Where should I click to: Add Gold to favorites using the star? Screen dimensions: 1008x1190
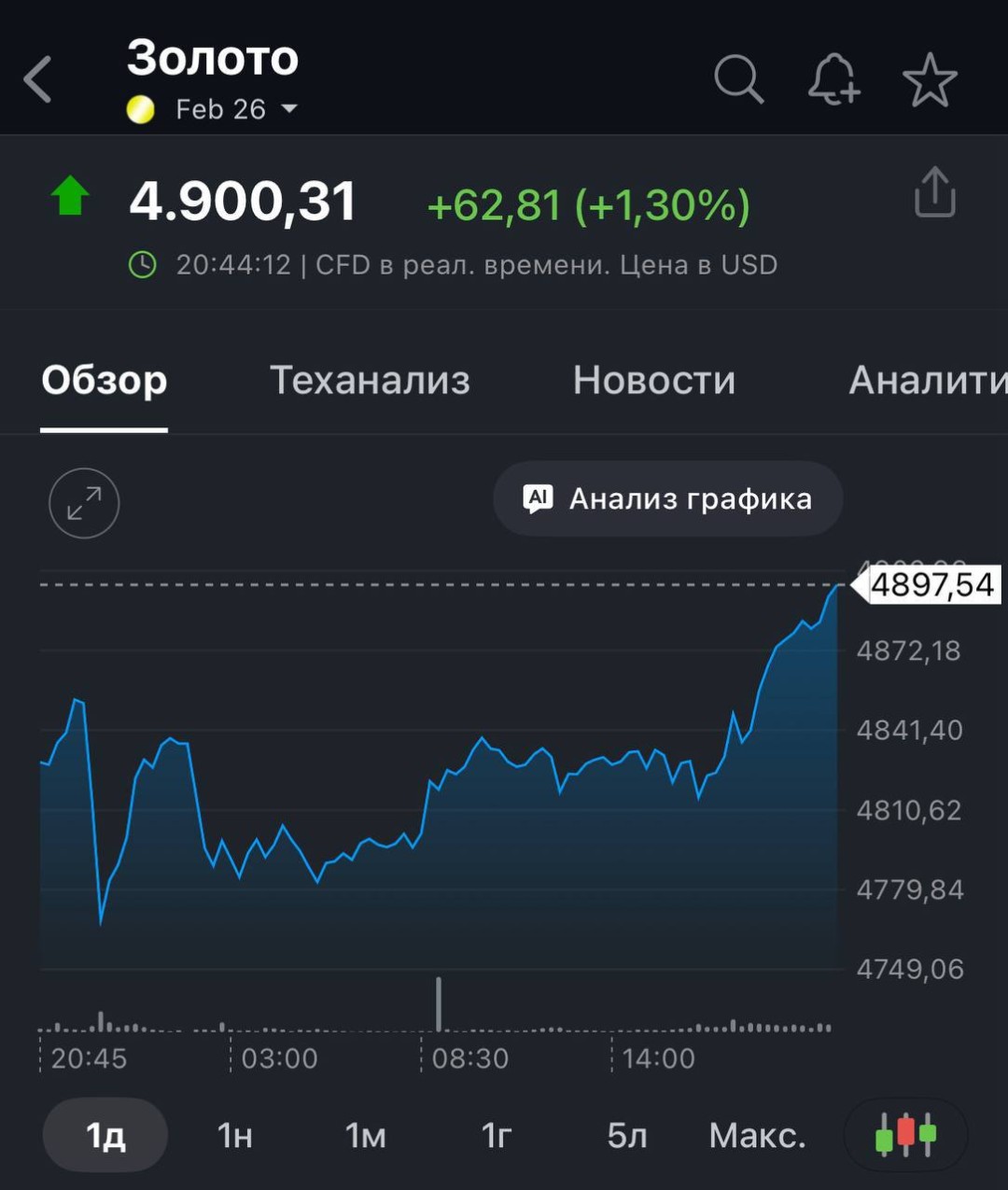(x=931, y=79)
